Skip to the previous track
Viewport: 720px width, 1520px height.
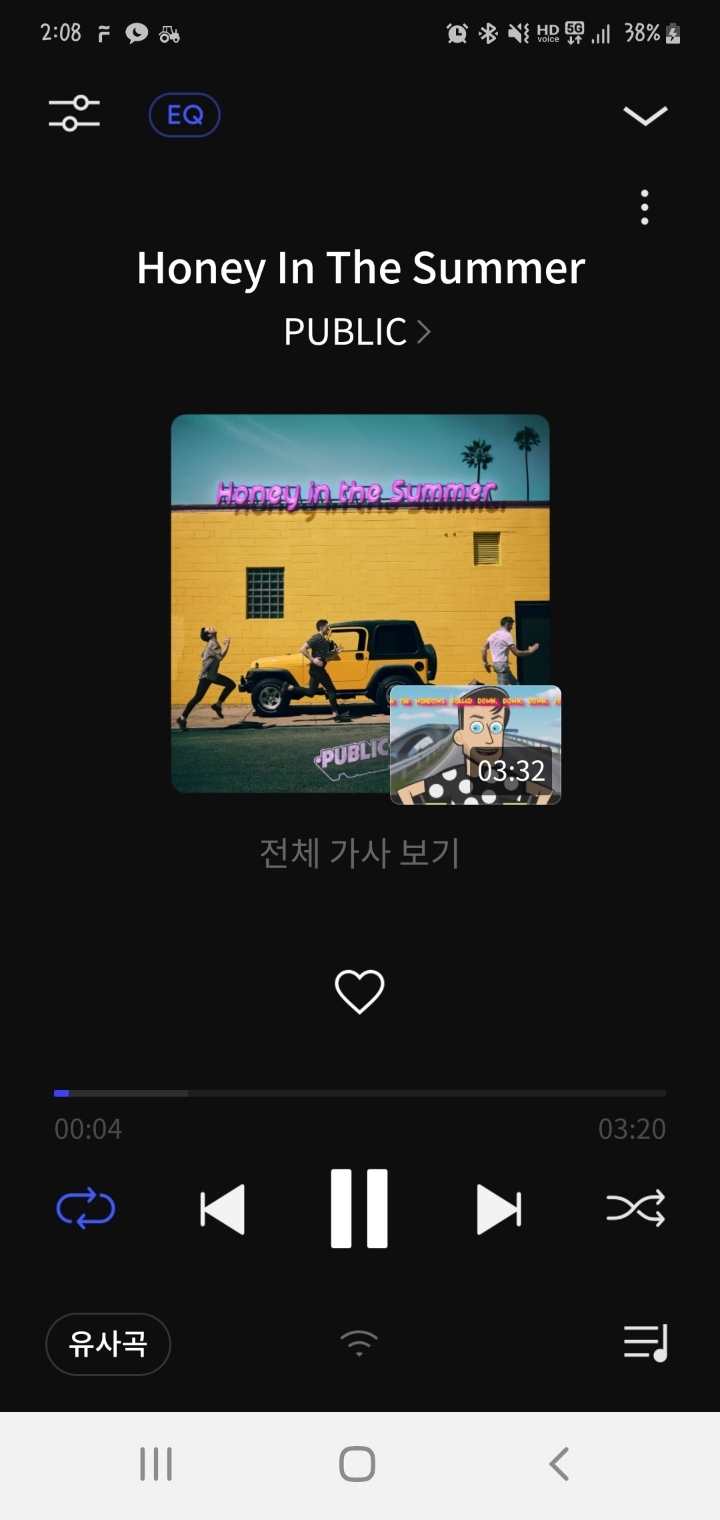[x=222, y=1210]
